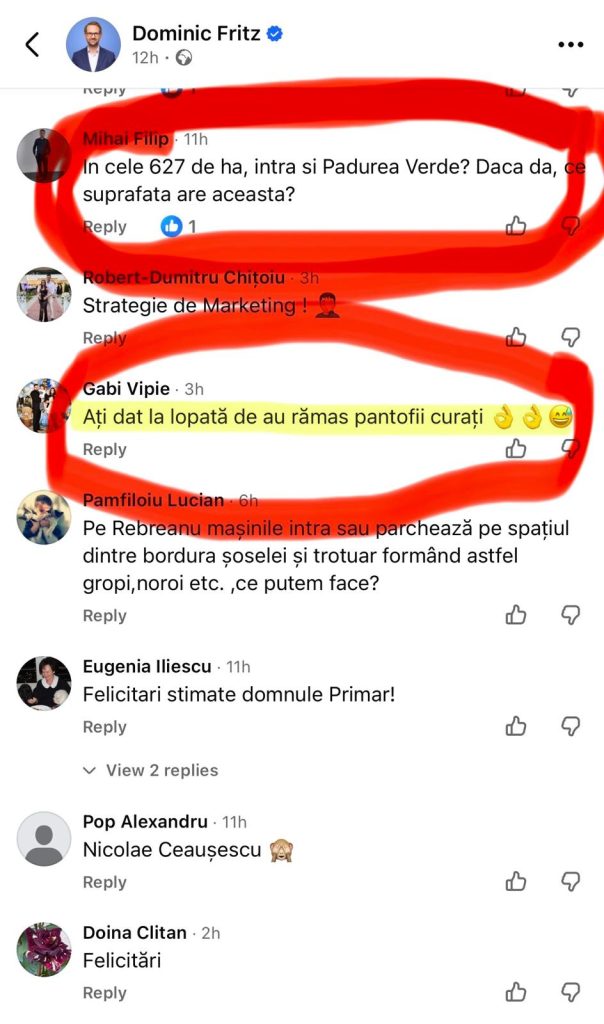
Task: Like Gabi Vipie's comment
Action: [x=516, y=449]
